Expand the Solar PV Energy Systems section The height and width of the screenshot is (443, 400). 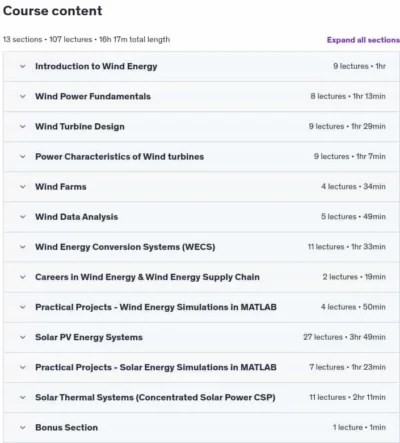click(202, 337)
